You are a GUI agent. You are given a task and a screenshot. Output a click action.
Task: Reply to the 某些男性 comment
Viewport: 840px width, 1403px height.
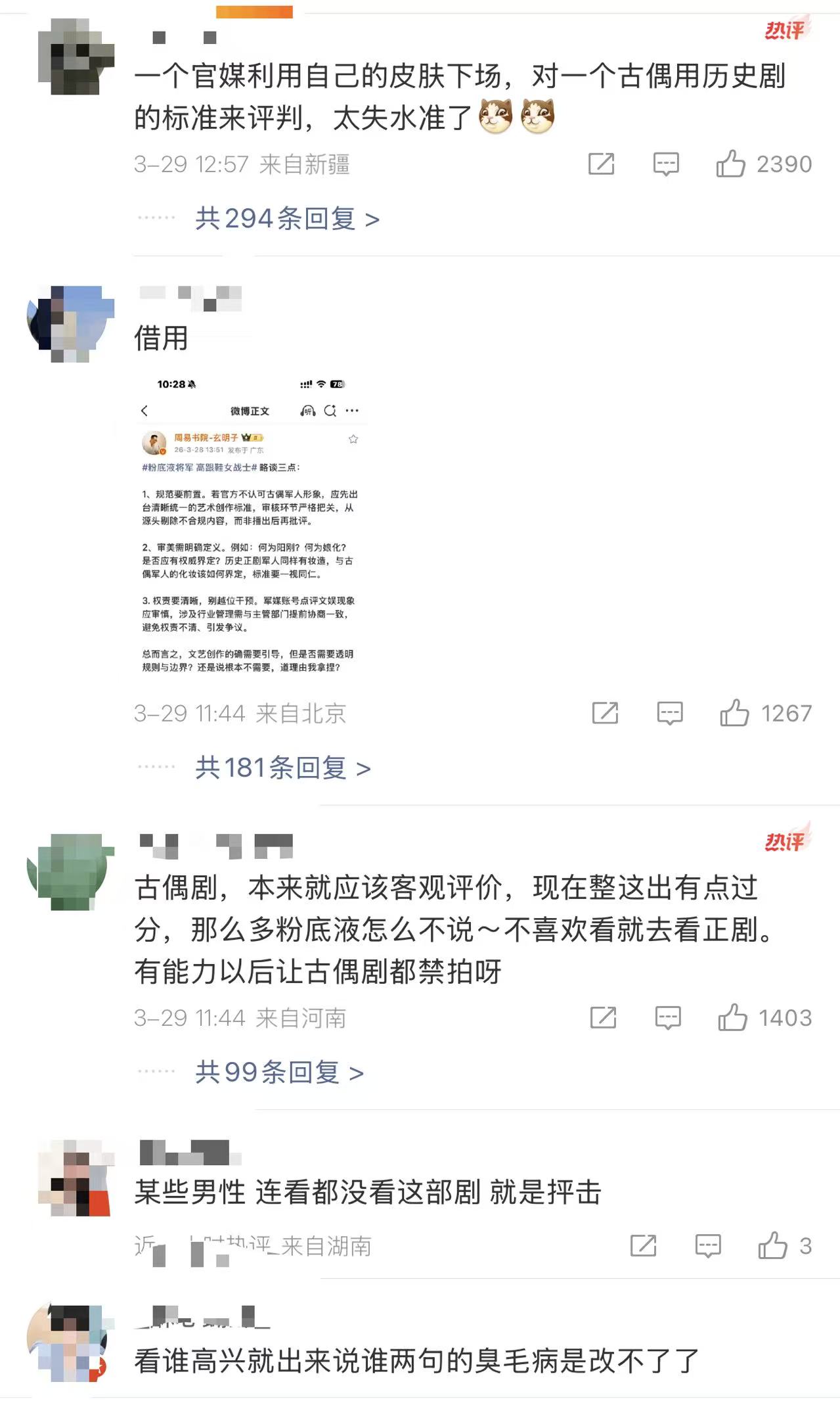[707, 1245]
